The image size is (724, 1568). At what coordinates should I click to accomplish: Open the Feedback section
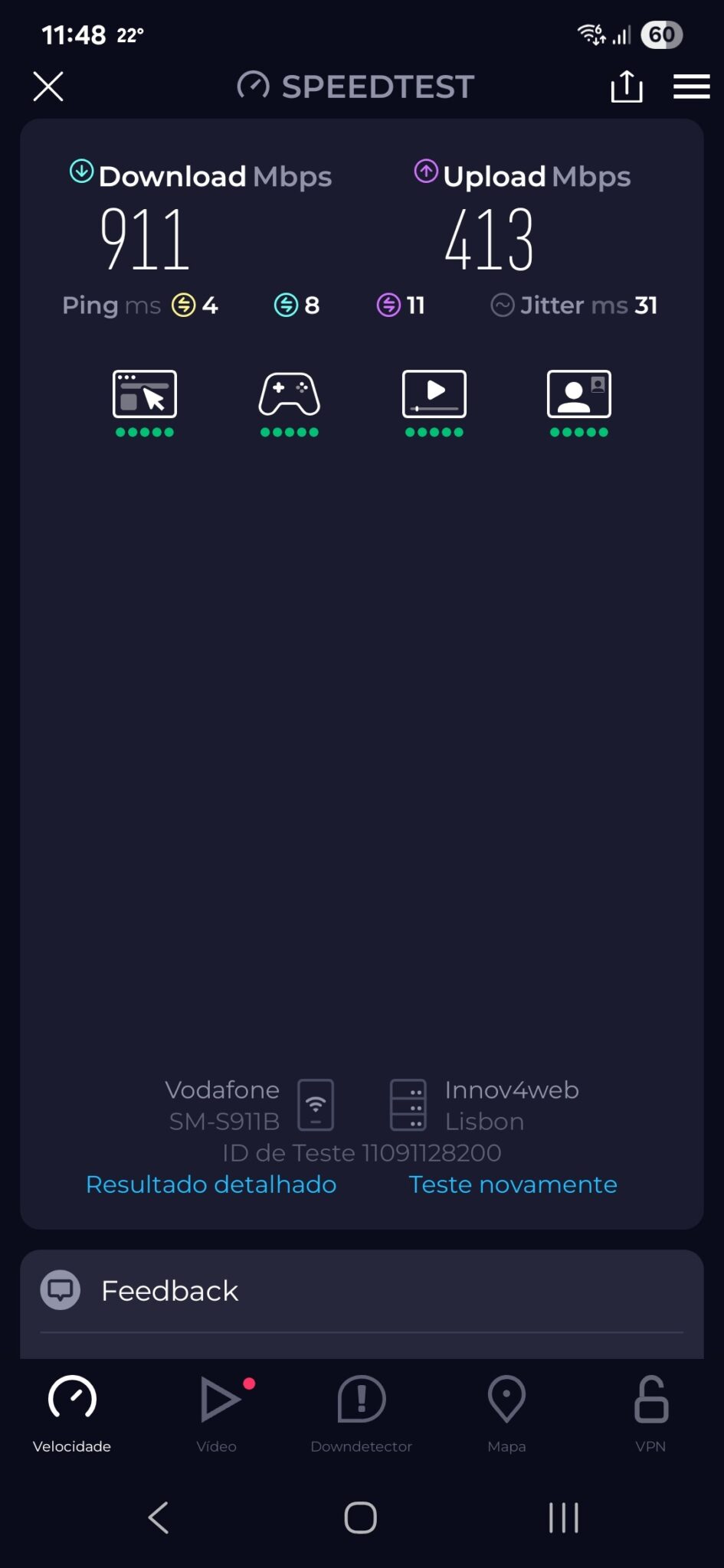169,1291
